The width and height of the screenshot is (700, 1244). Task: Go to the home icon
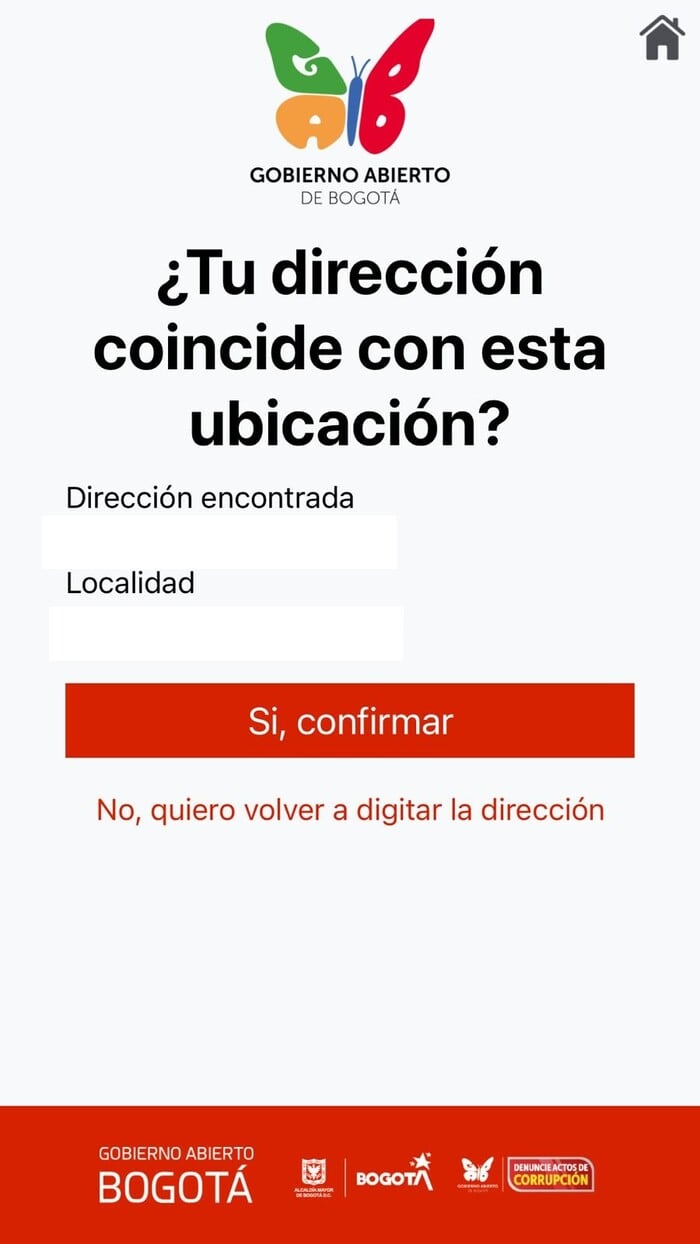pos(662,38)
